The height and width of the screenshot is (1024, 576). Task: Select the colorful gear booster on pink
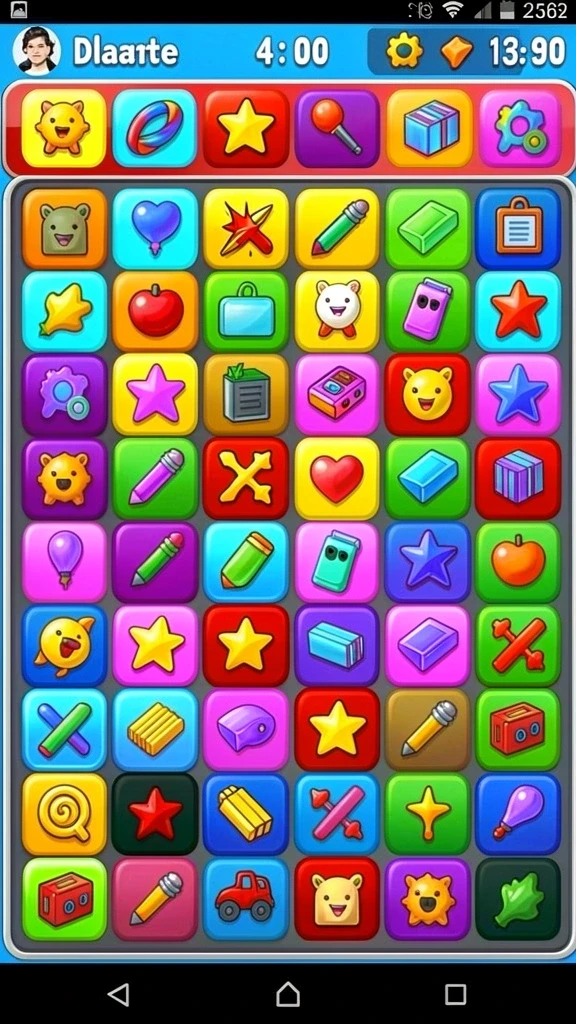tap(520, 128)
